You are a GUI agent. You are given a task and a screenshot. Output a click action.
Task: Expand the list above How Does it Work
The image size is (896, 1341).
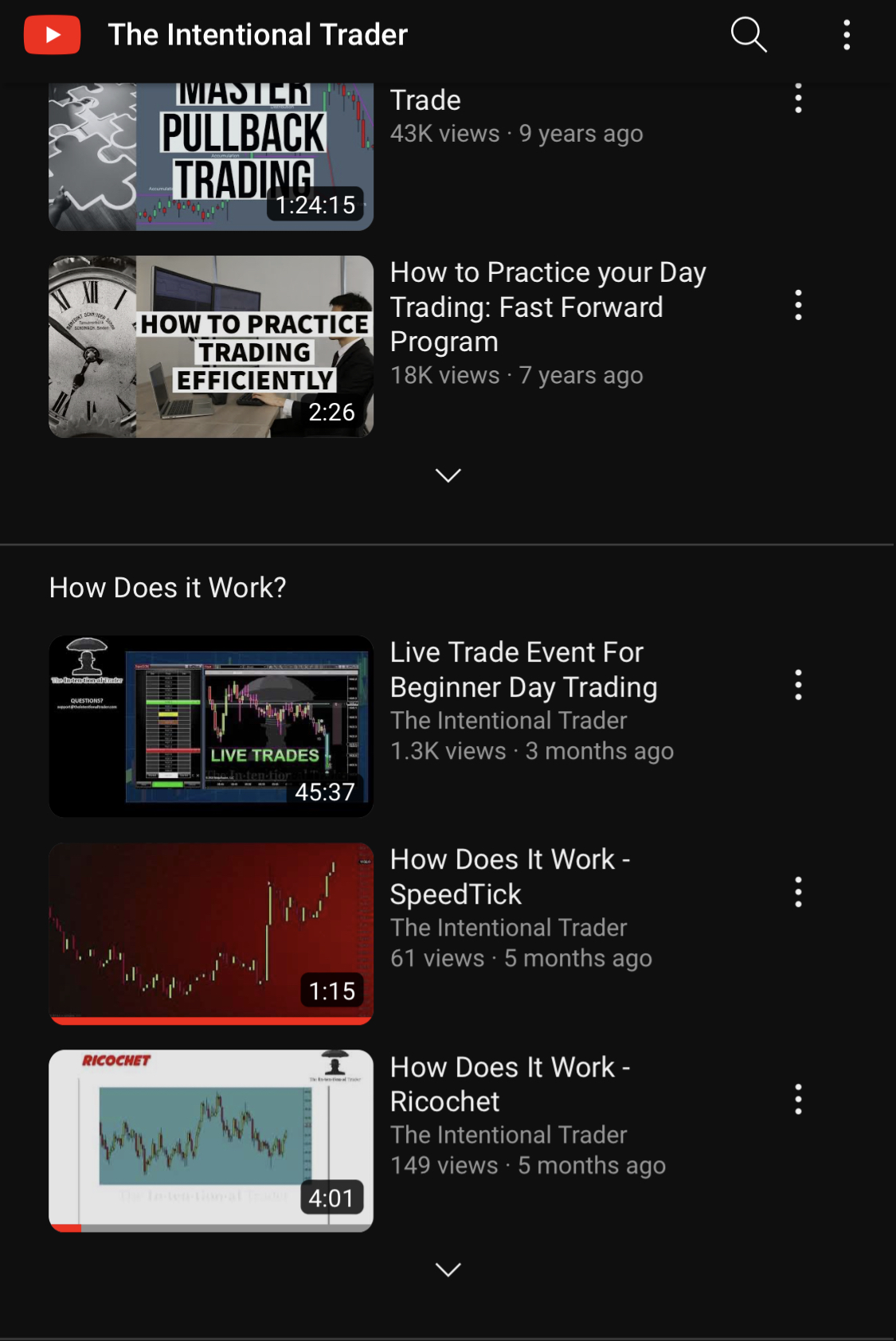click(448, 475)
